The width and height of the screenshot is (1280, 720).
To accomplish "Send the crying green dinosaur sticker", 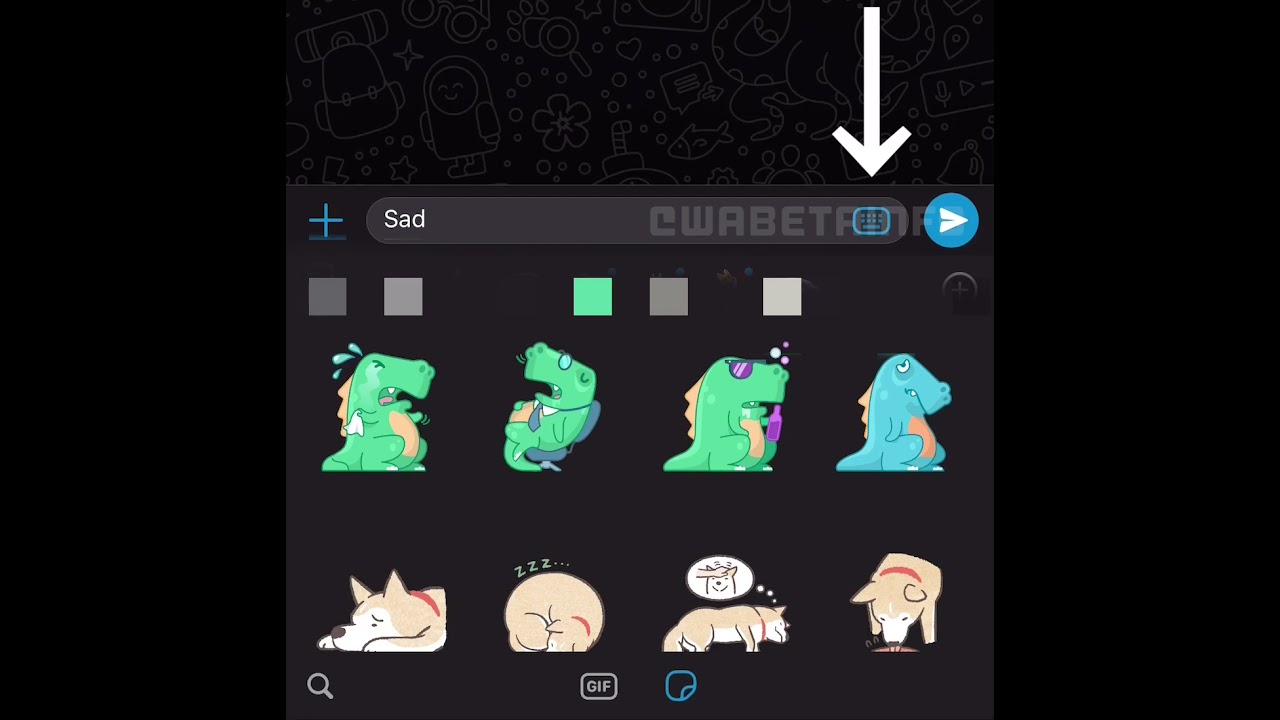I will point(378,408).
